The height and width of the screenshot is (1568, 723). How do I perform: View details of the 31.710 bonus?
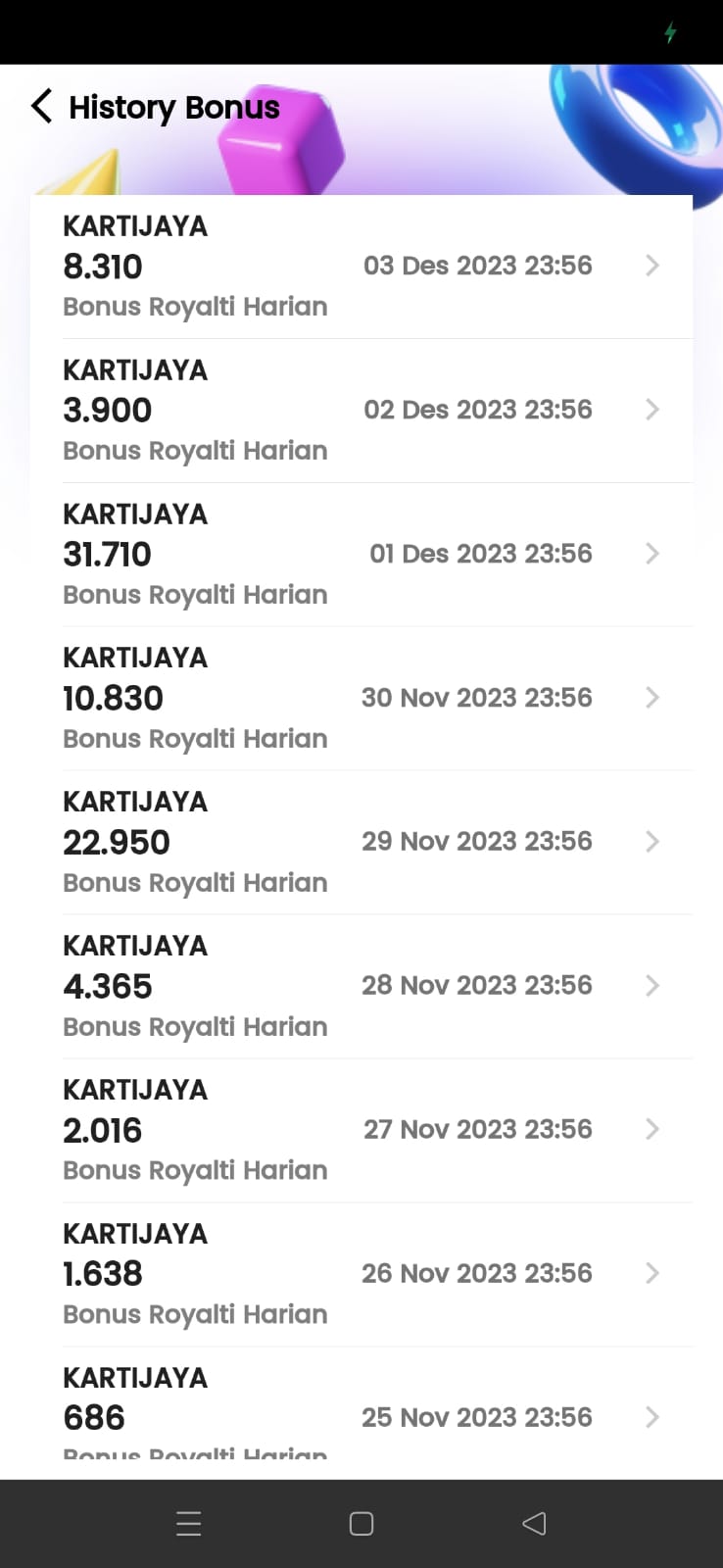point(362,554)
